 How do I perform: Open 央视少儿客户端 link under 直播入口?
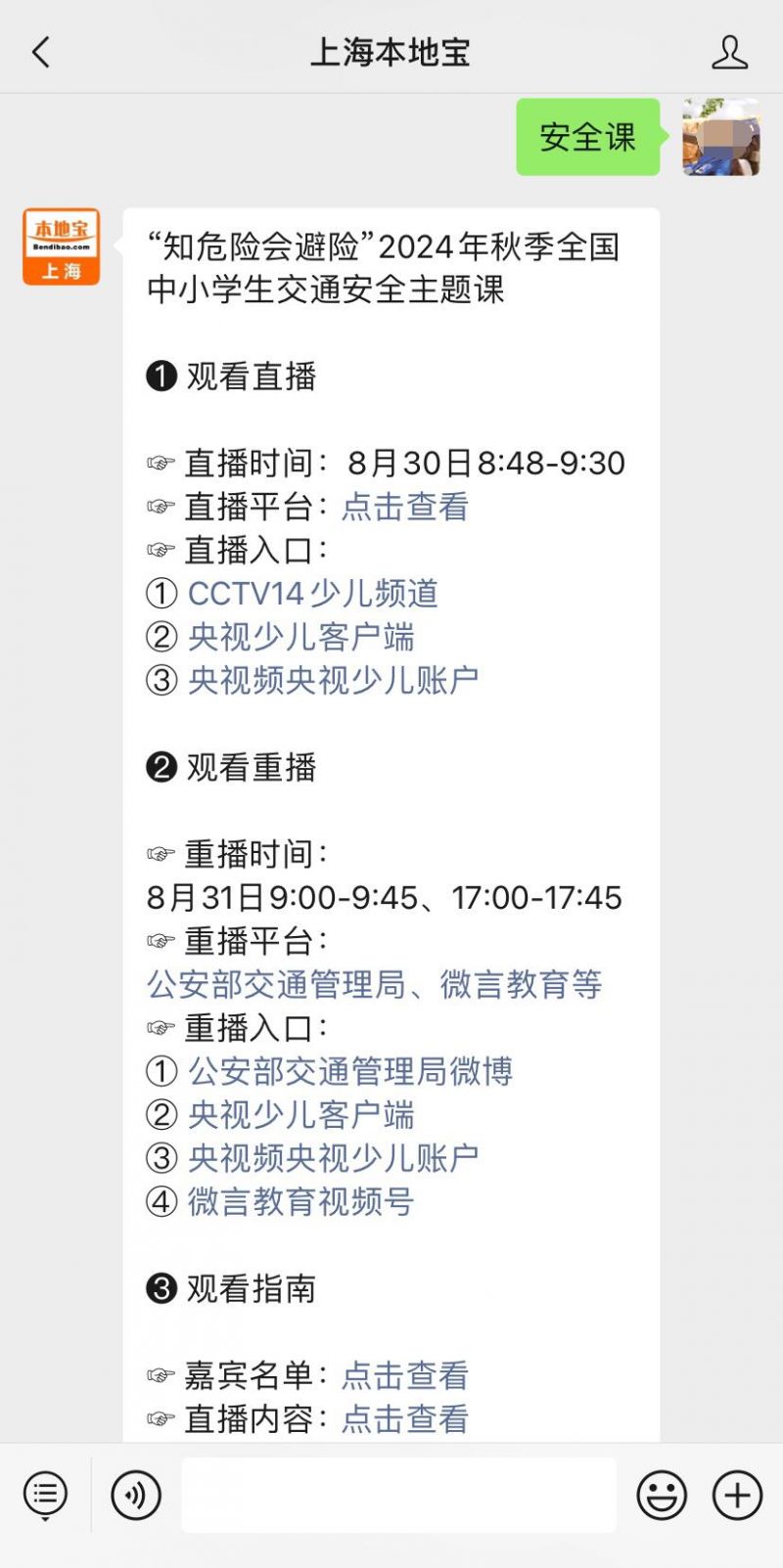point(301,636)
